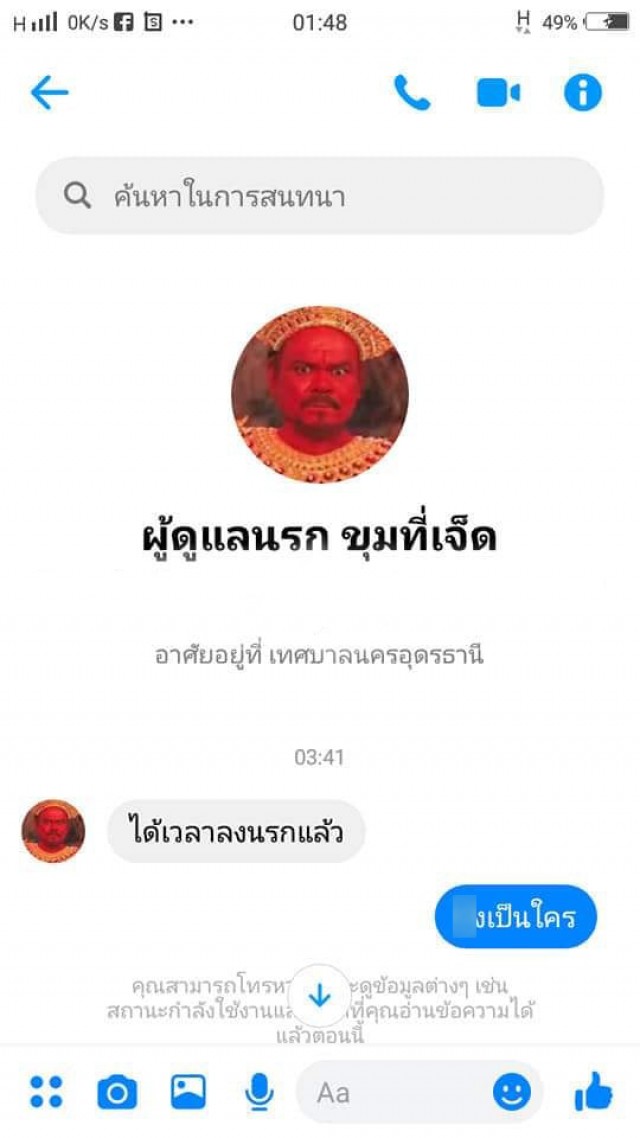This screenshot has height=1138, width=640.
Task: Send a thumbs-up like
Action: [x=593, y=1092]
